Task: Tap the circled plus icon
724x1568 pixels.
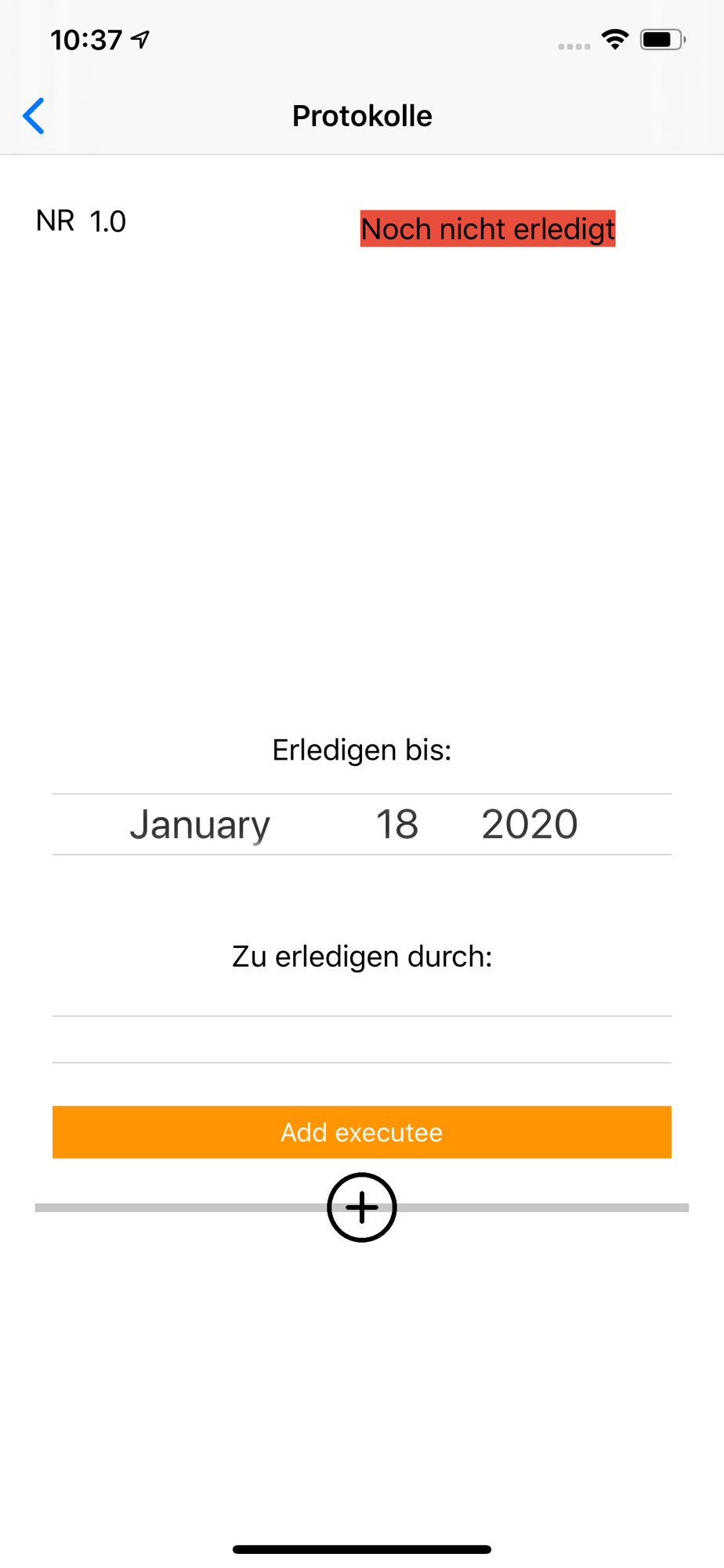Action: click(362, 1207)
